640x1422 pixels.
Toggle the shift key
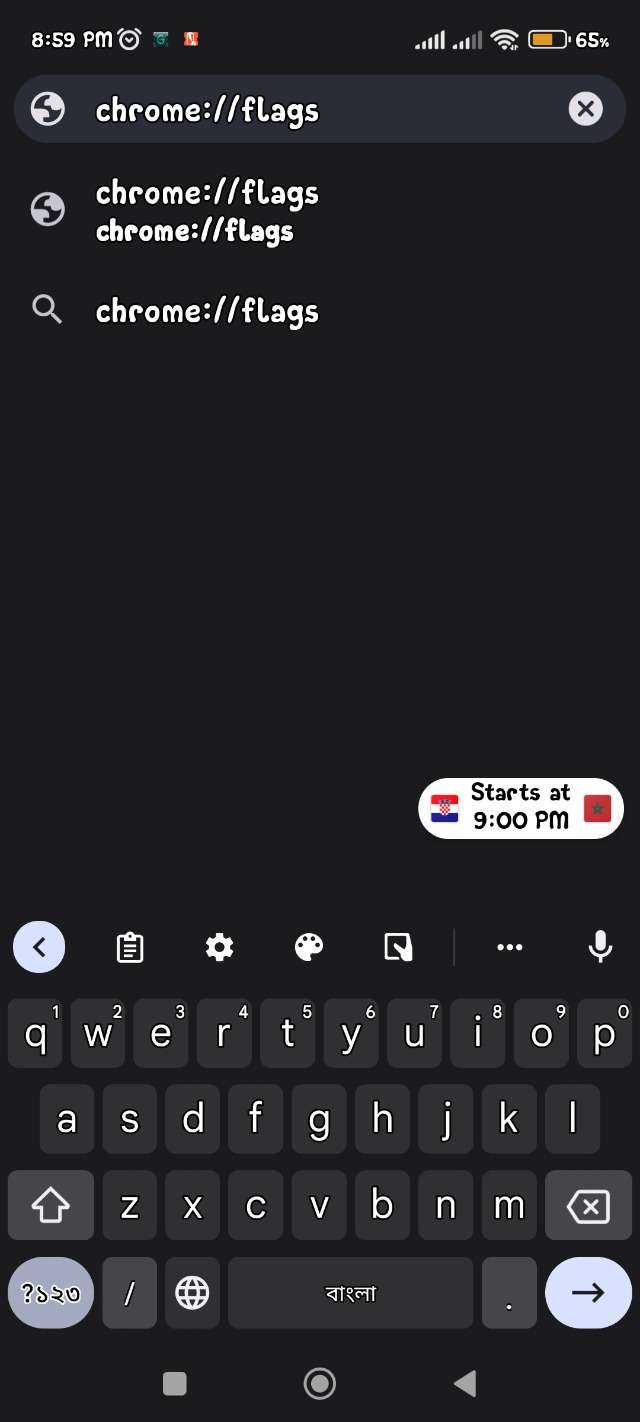(50, 1207)
